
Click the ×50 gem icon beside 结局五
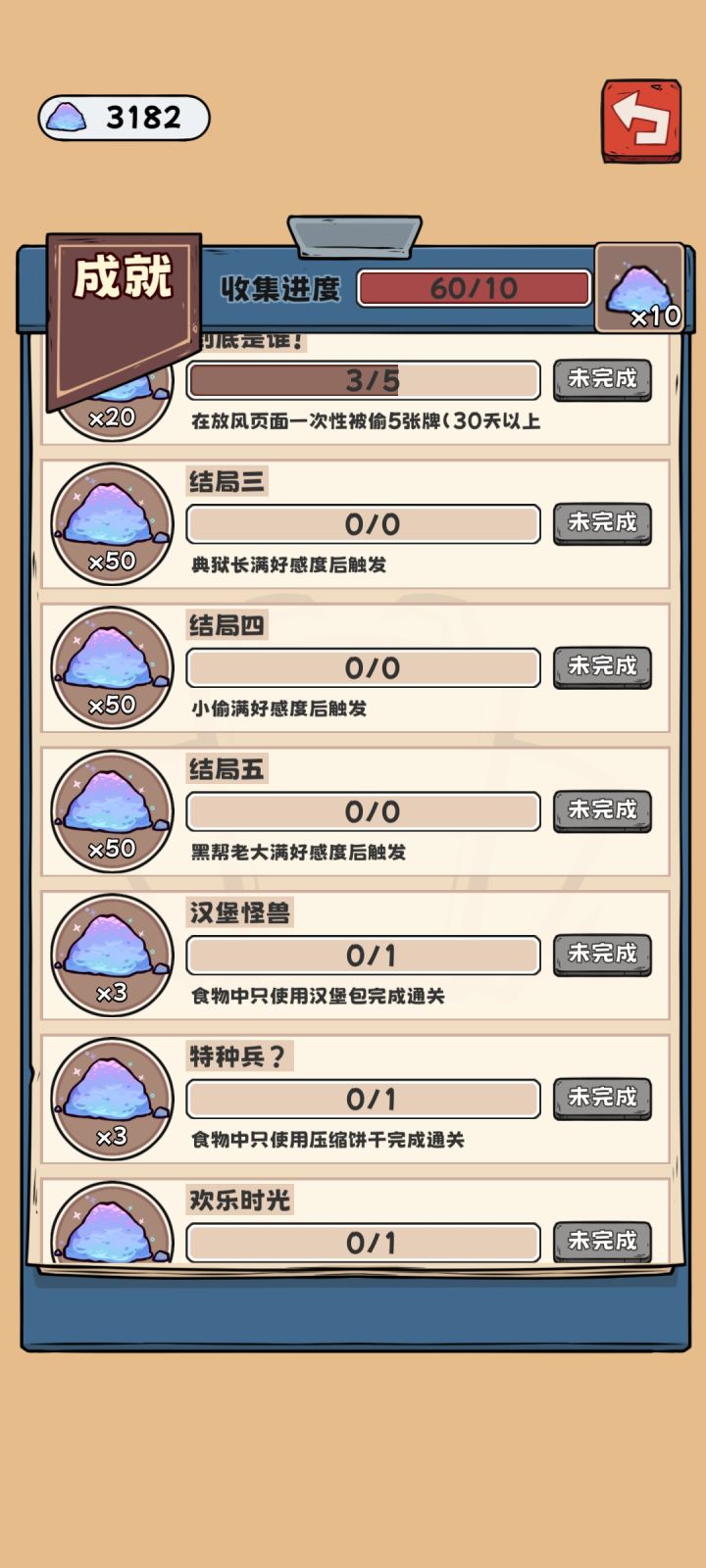pos(113,810)
